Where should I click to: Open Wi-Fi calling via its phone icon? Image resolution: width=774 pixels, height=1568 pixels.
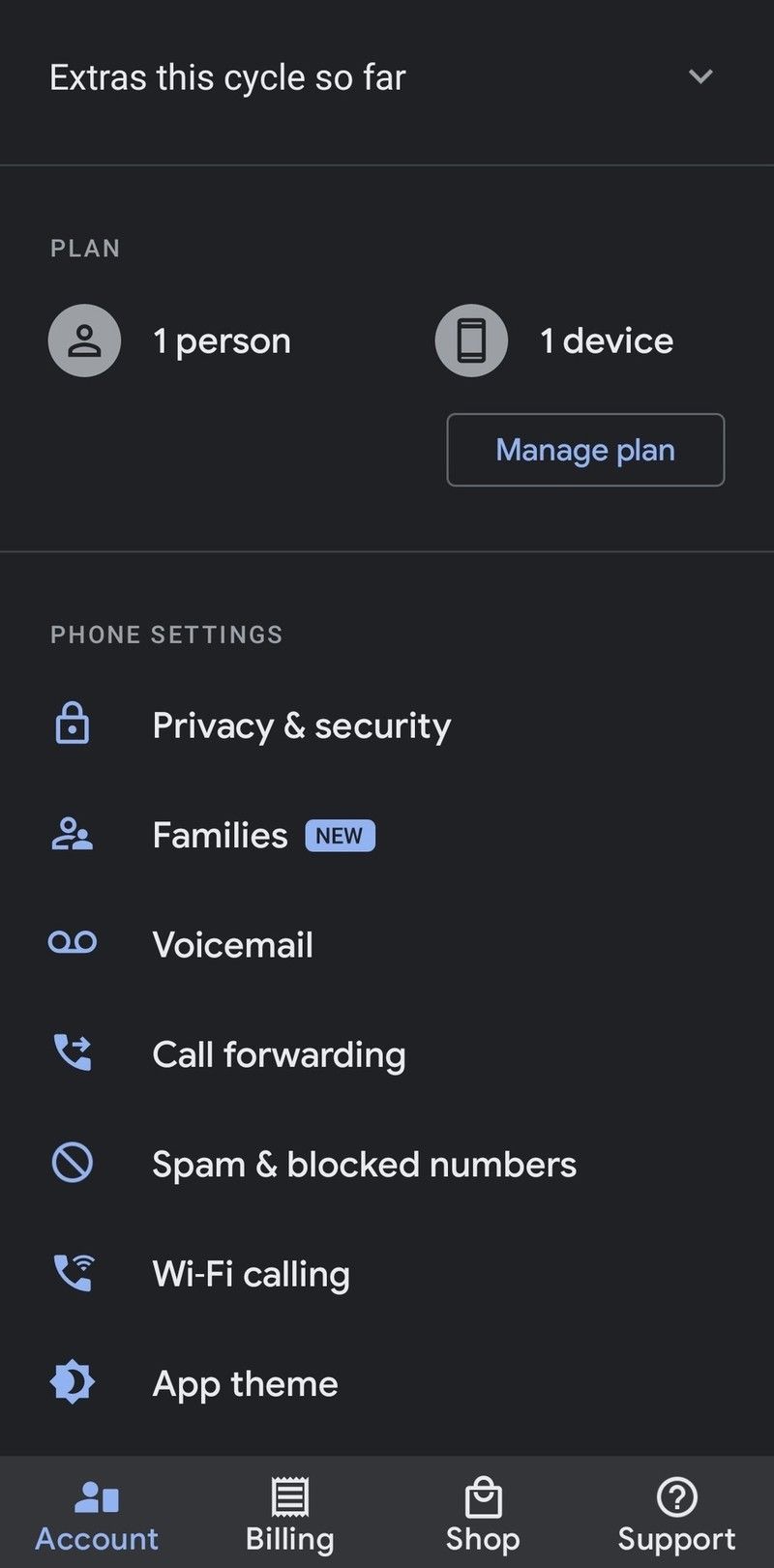pyautogui.click(x=72, y=1273)
